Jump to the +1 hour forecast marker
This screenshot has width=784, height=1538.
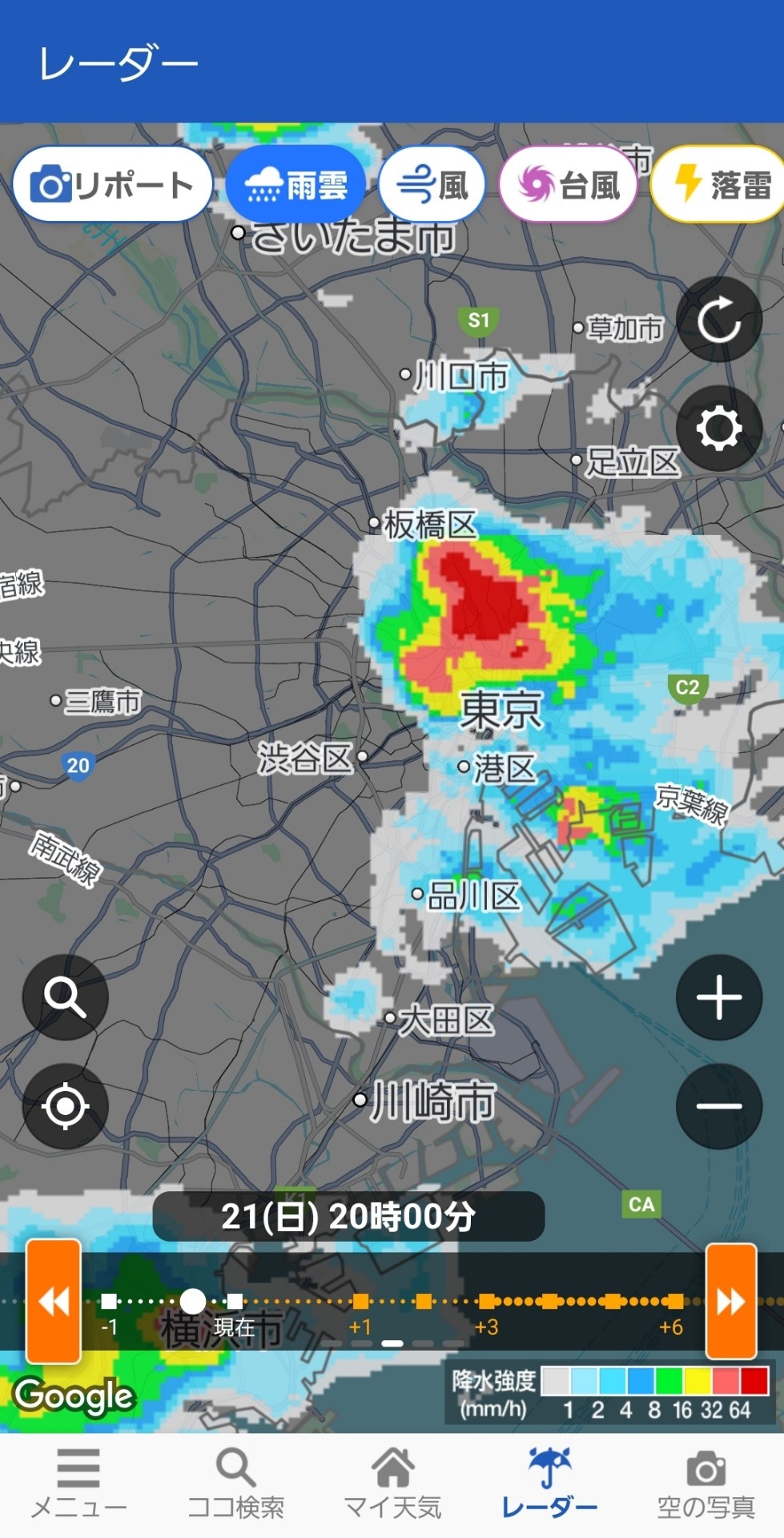pyautogui.click(x=361, y=1301)
